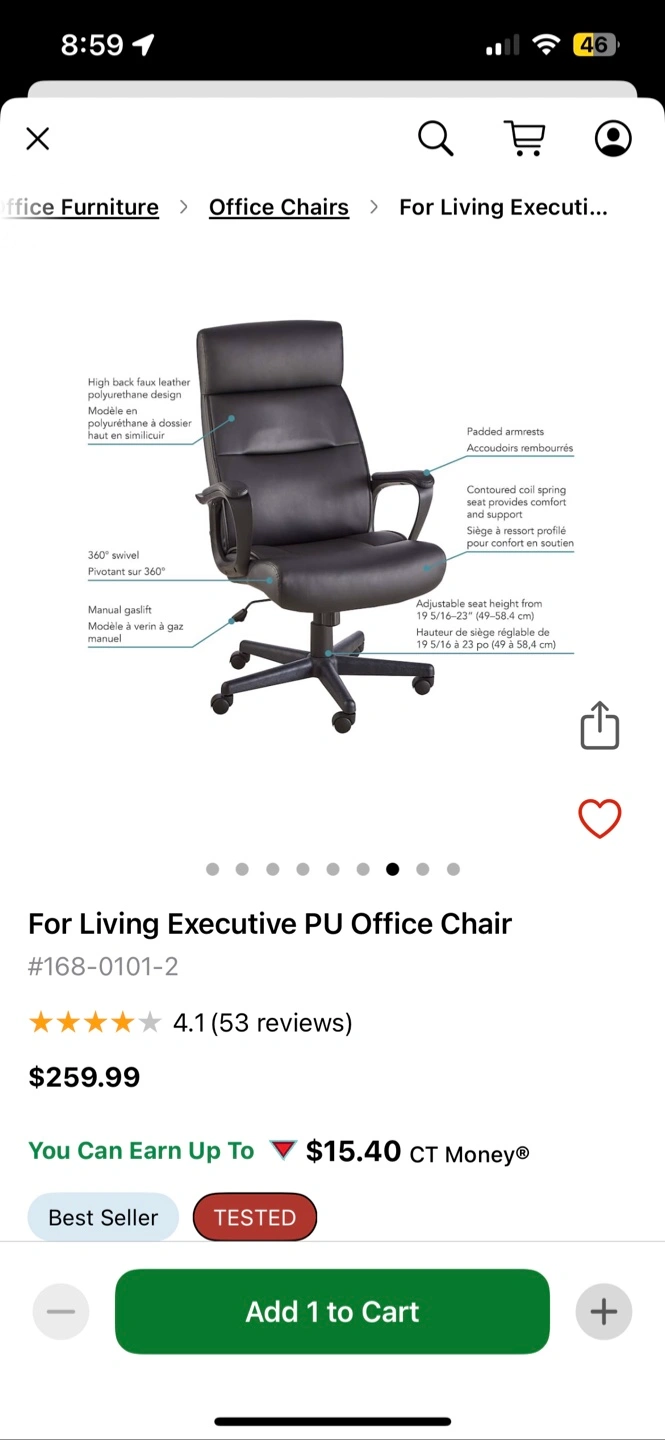
Task: Close the product page
Action: pos(38,138)
